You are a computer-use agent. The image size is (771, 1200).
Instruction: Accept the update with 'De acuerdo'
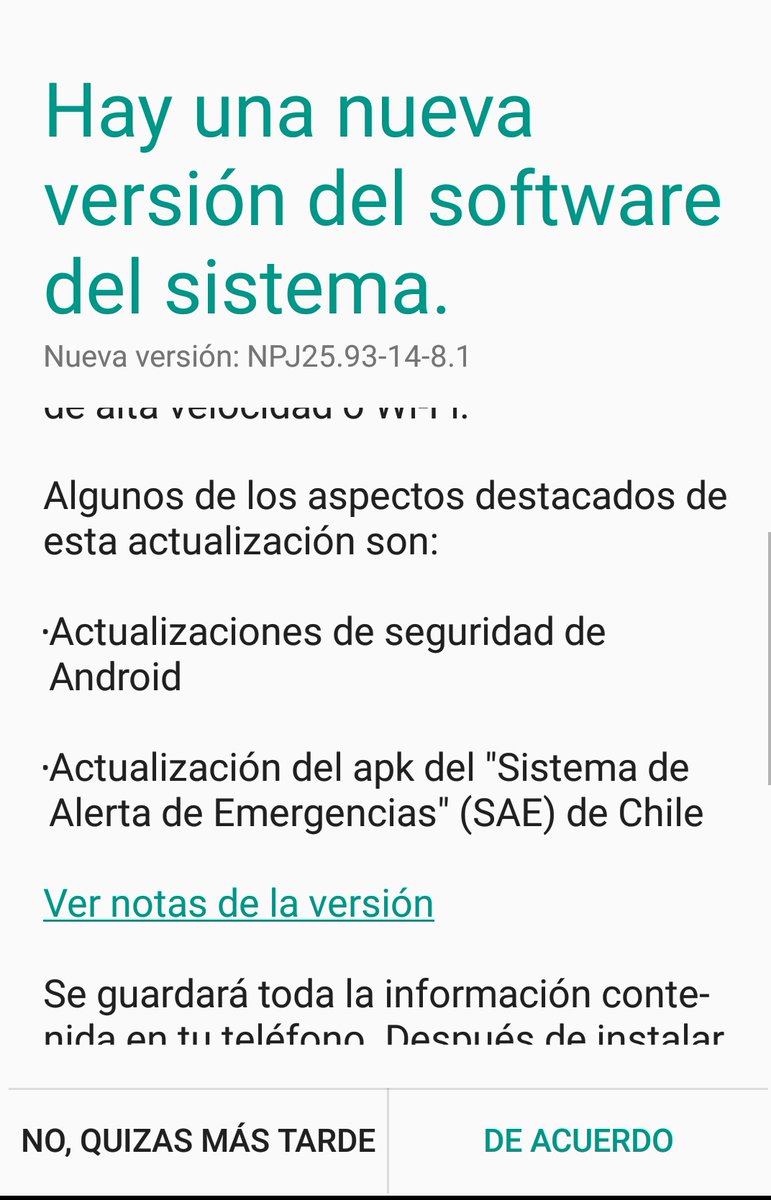point(578,1140)
